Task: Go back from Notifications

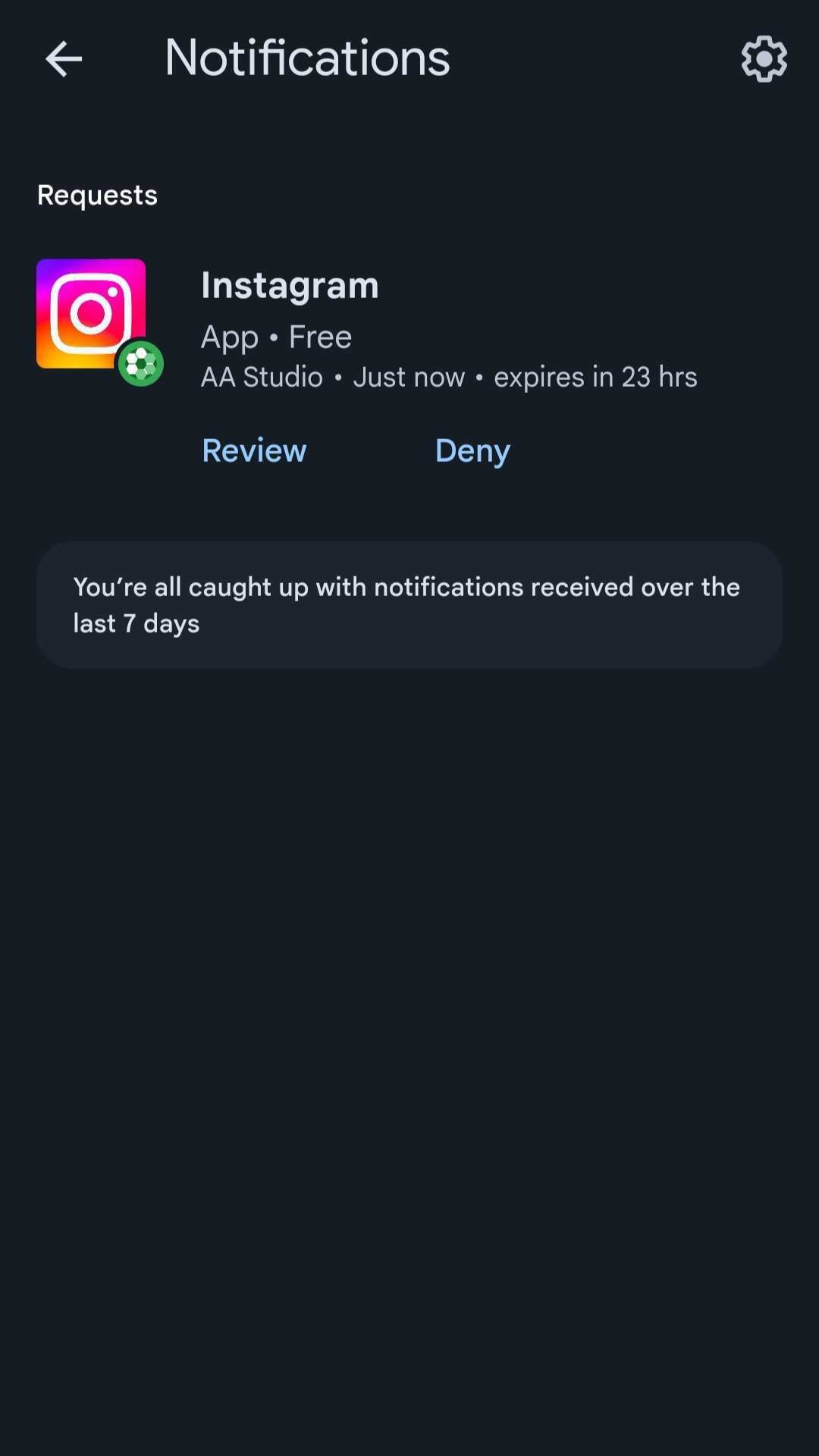Action: 64,59
